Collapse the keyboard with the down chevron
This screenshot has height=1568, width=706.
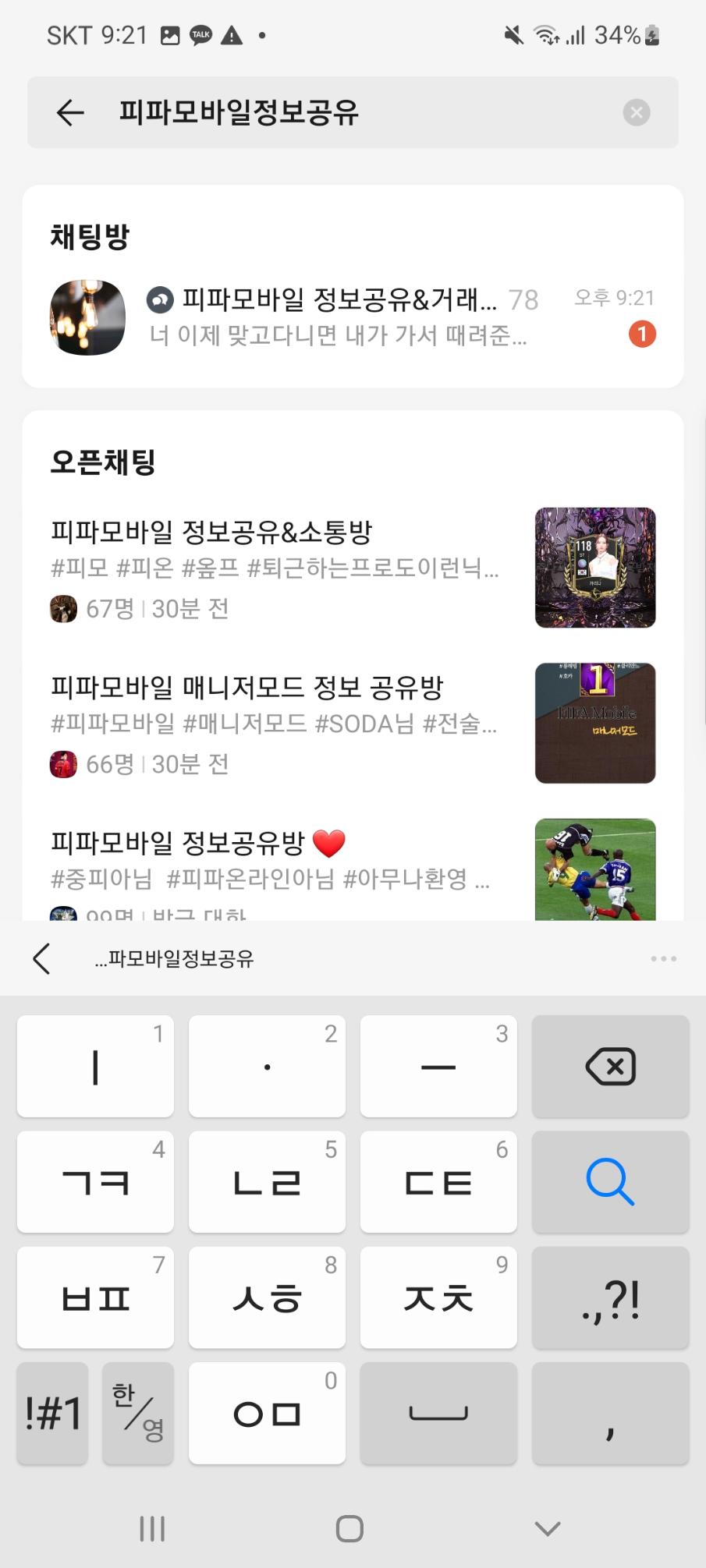coord(546,1527)
